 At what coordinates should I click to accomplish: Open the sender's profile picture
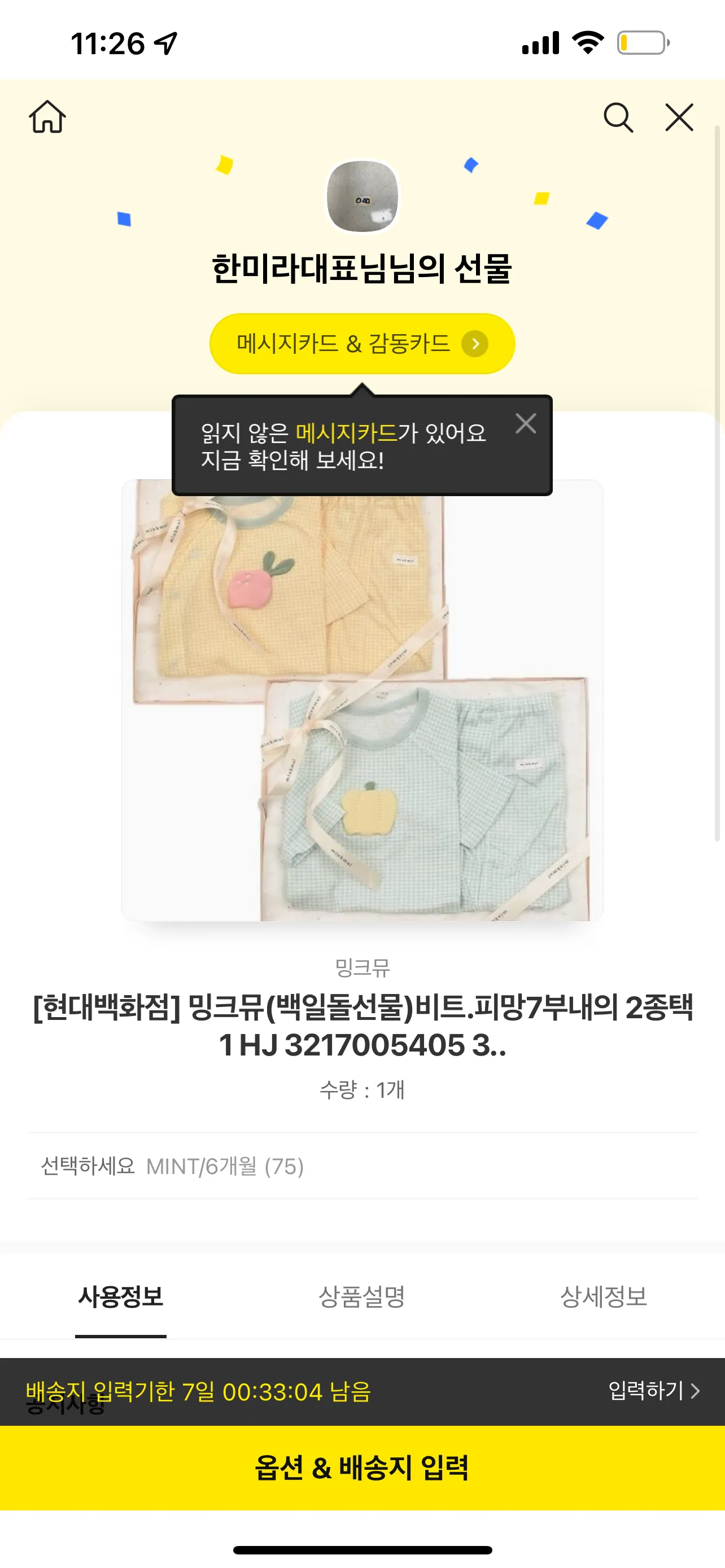coord(362,196)
